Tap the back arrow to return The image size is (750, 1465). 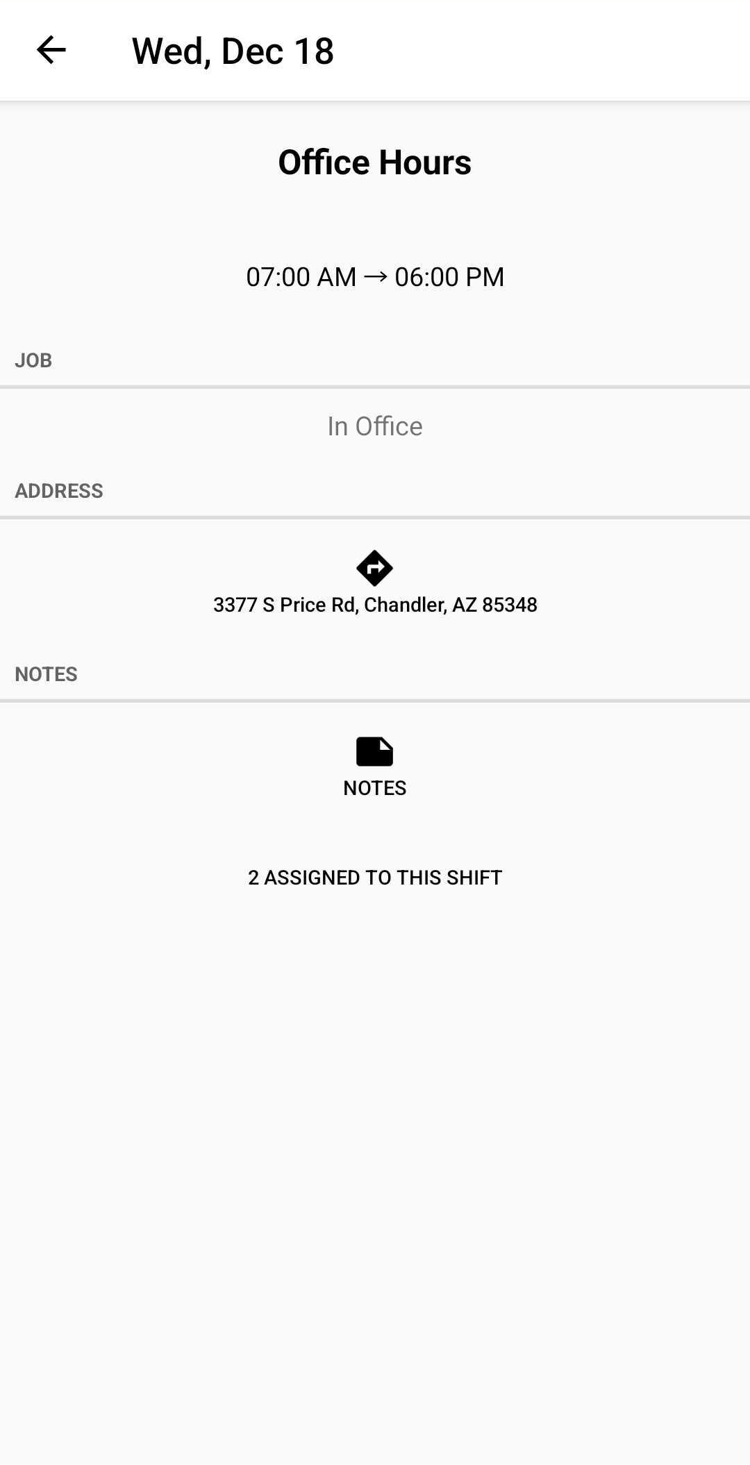[51, 50]
